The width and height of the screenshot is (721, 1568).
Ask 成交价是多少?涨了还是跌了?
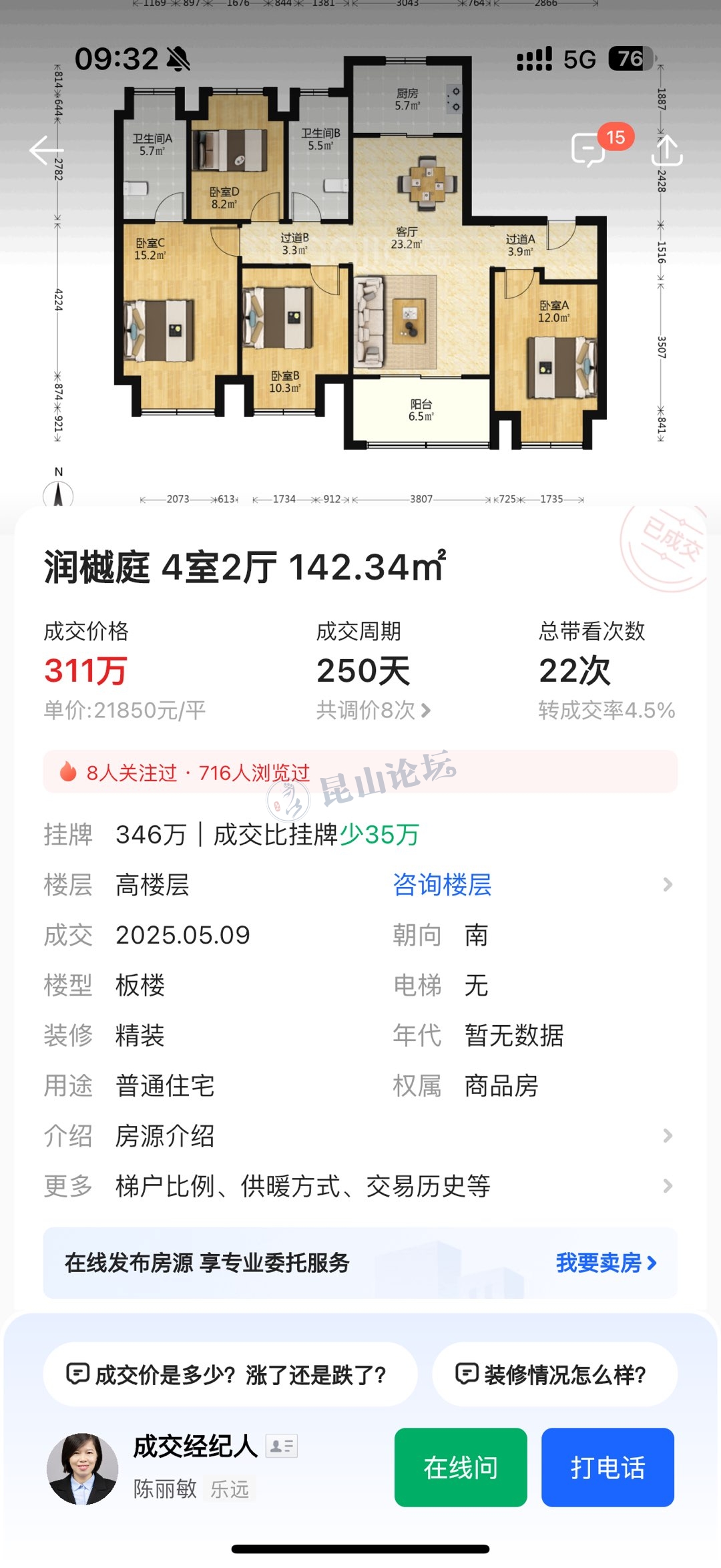230,1375
